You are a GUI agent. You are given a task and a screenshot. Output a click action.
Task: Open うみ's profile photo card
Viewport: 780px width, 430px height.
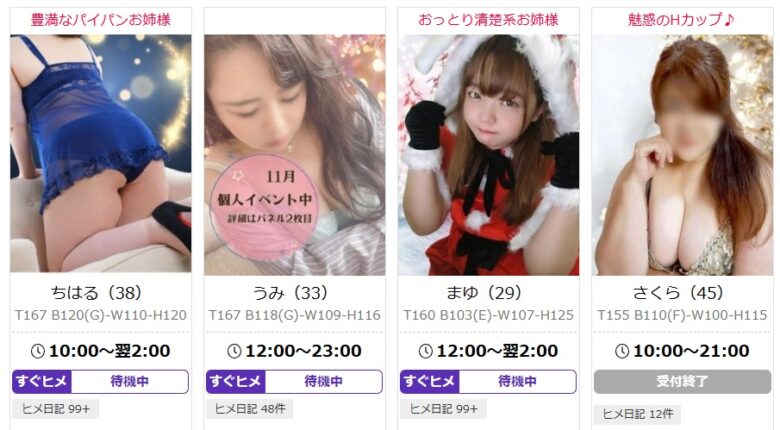[294, 155]
